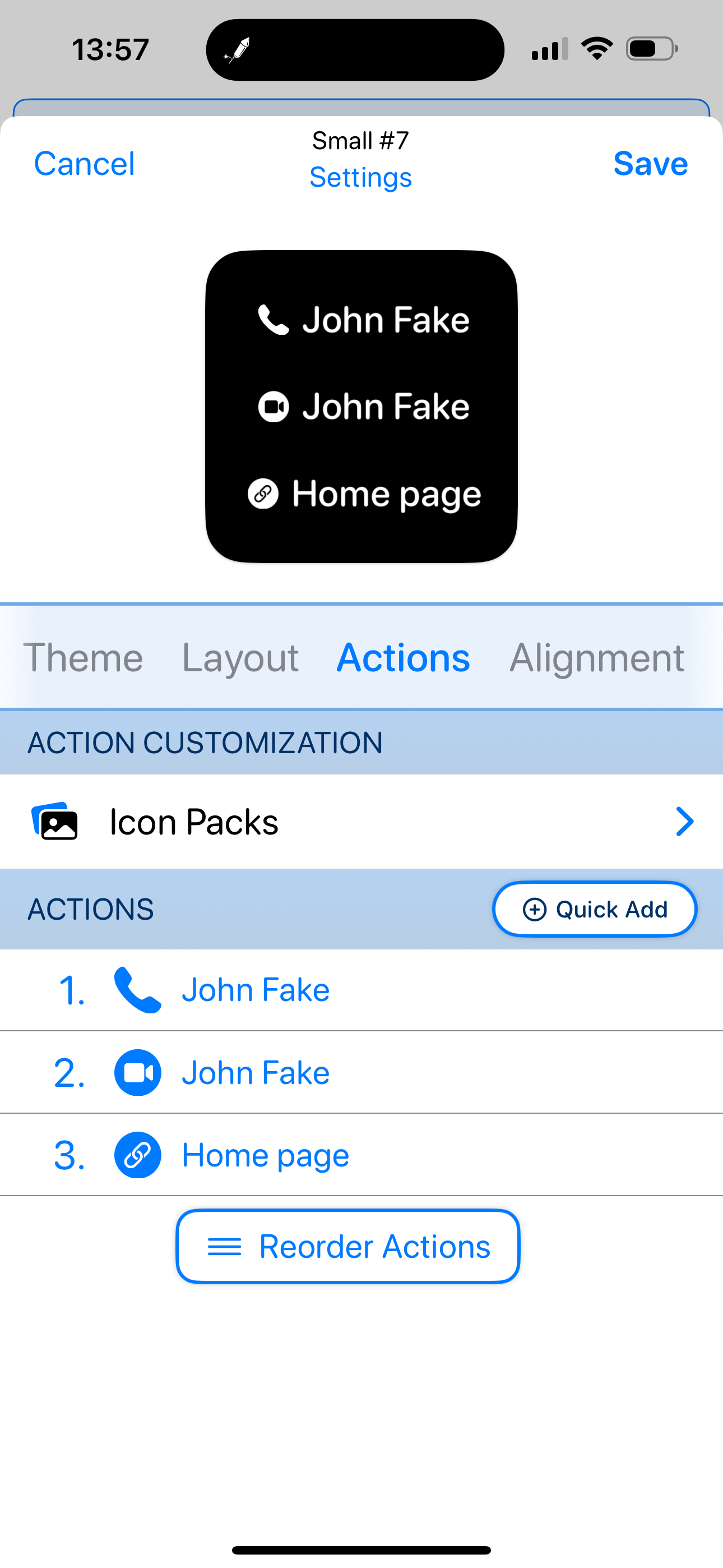Switch to the Layout tab
This screenshot has width=723, height=1568.
pyautogui.click(x=240, y=657)
